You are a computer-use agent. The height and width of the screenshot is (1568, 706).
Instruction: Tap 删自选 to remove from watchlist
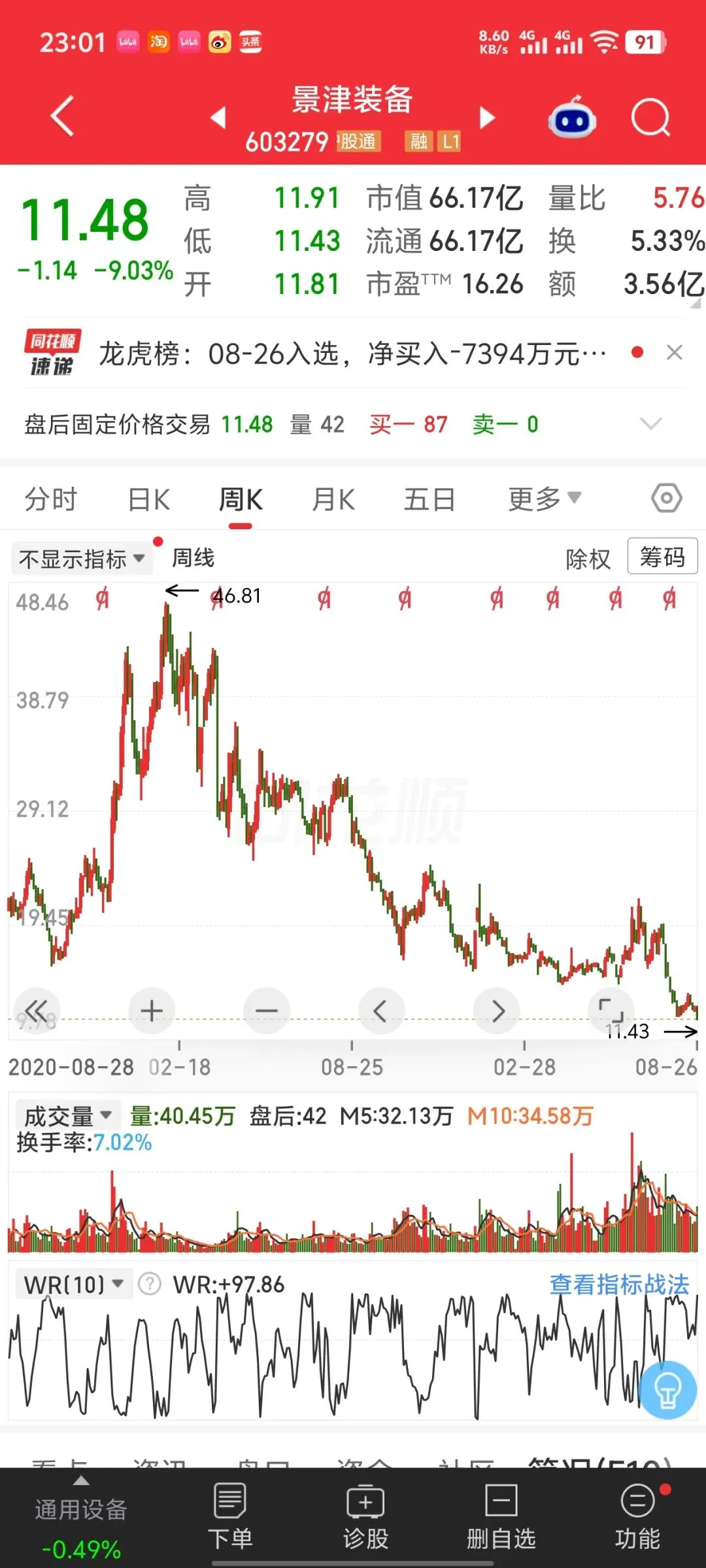(x=501, y=1516)
